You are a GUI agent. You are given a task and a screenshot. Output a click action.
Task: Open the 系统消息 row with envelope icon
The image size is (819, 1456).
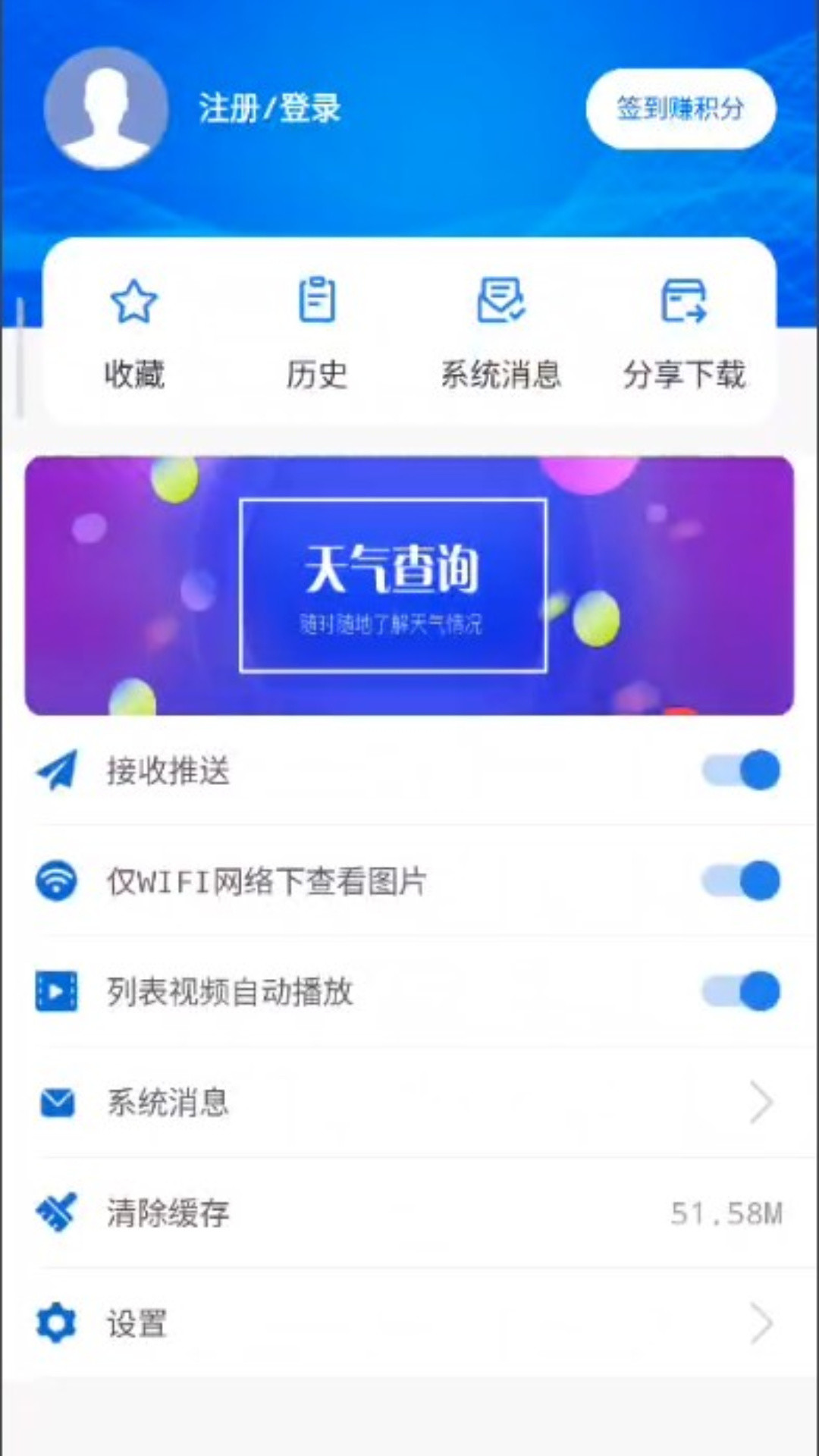(x=409, y=1103)
